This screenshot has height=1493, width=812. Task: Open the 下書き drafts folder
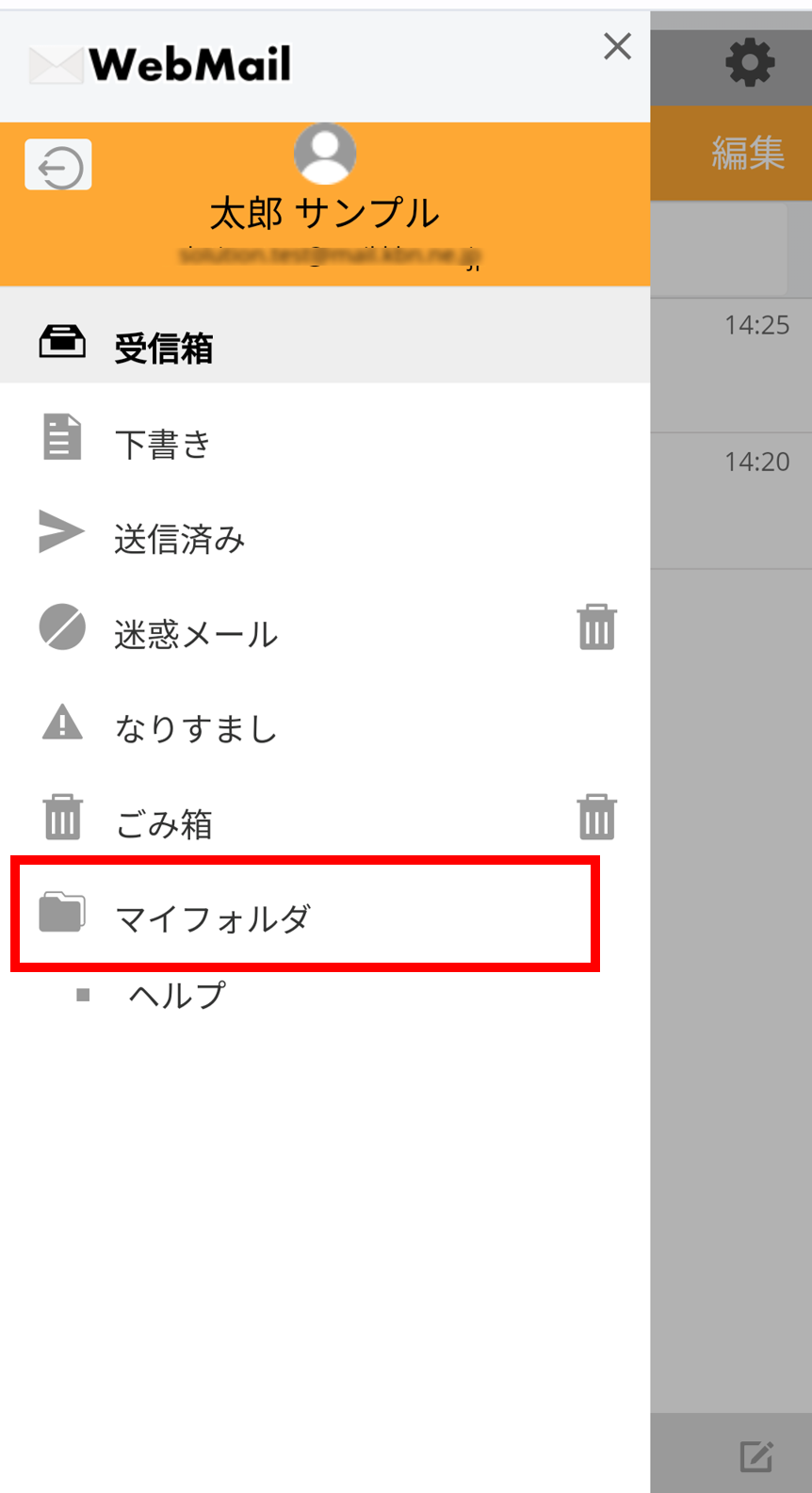coord(325,443)
